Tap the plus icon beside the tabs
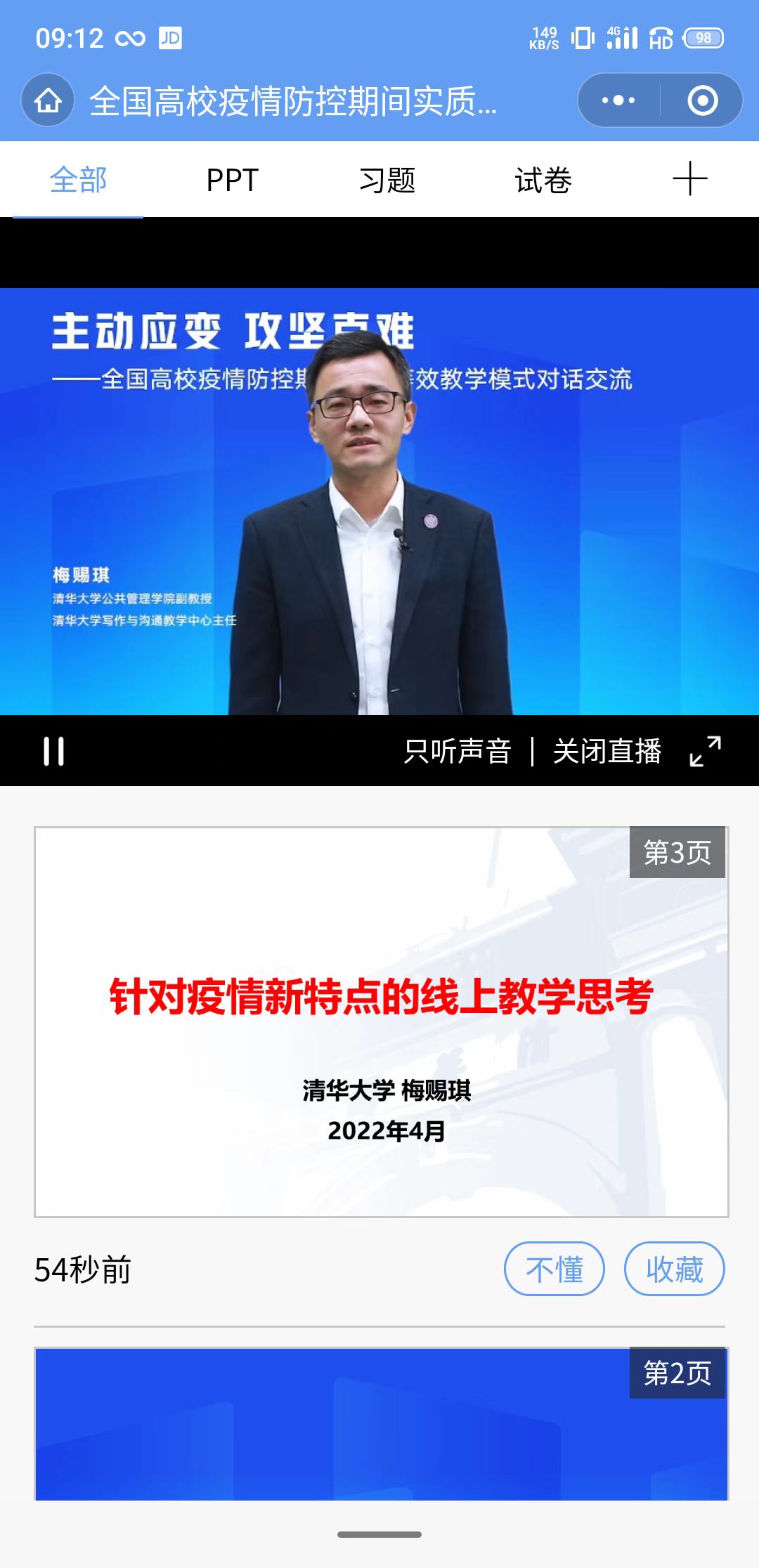 pos(689,178)
